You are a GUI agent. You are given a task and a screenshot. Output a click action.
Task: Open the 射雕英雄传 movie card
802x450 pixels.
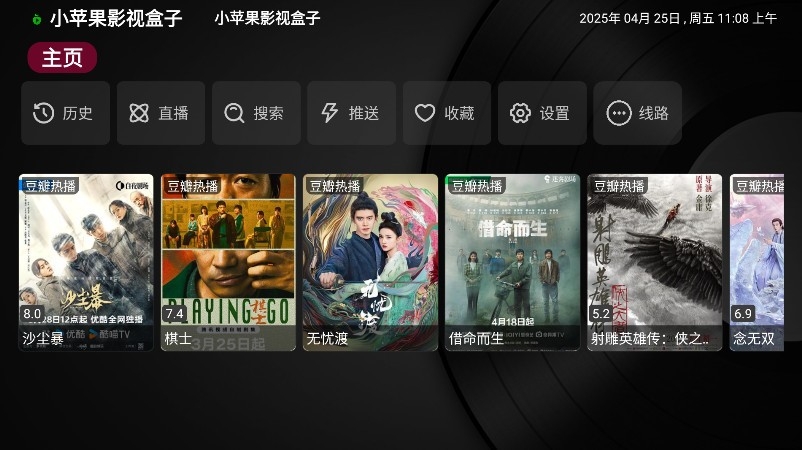[654, 262]
